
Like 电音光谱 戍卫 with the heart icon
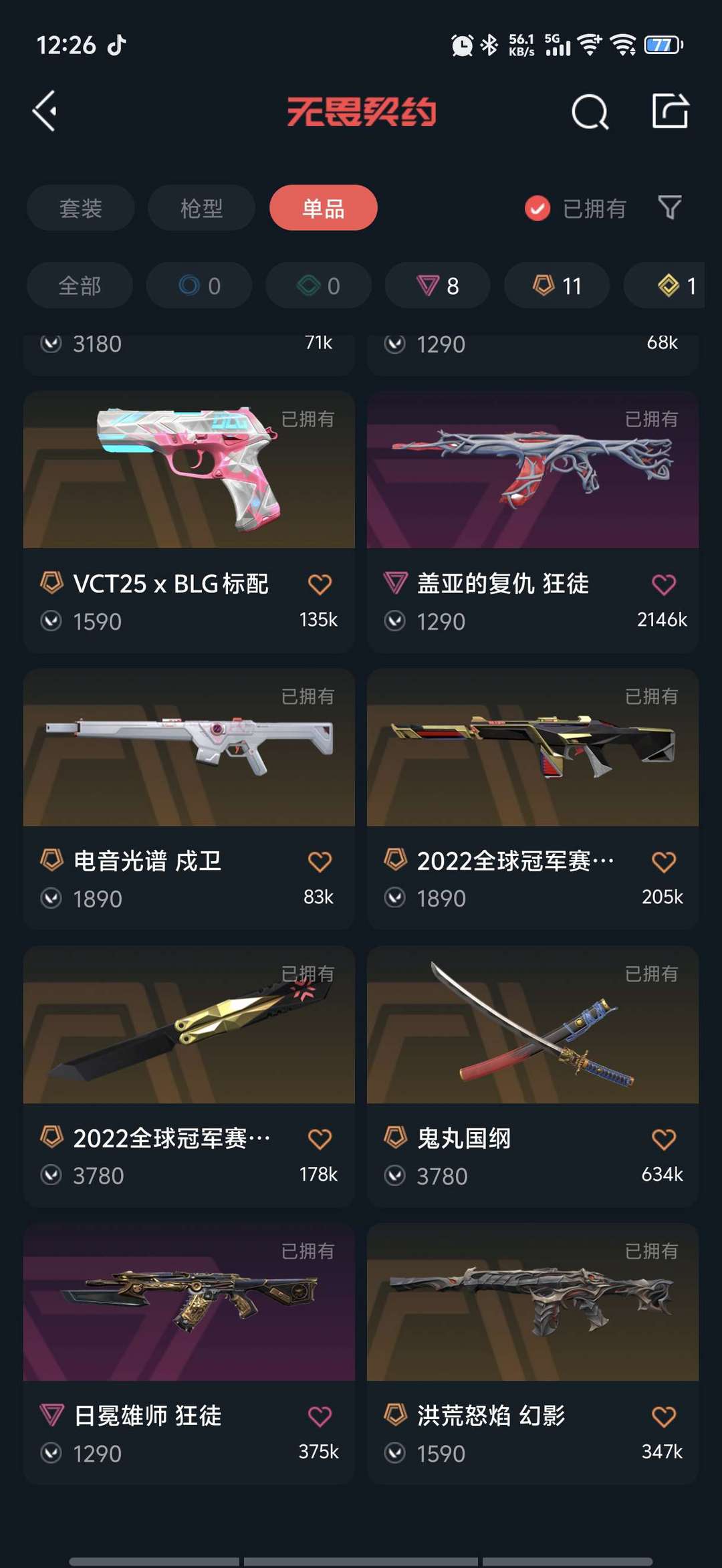tap(320, 861)
